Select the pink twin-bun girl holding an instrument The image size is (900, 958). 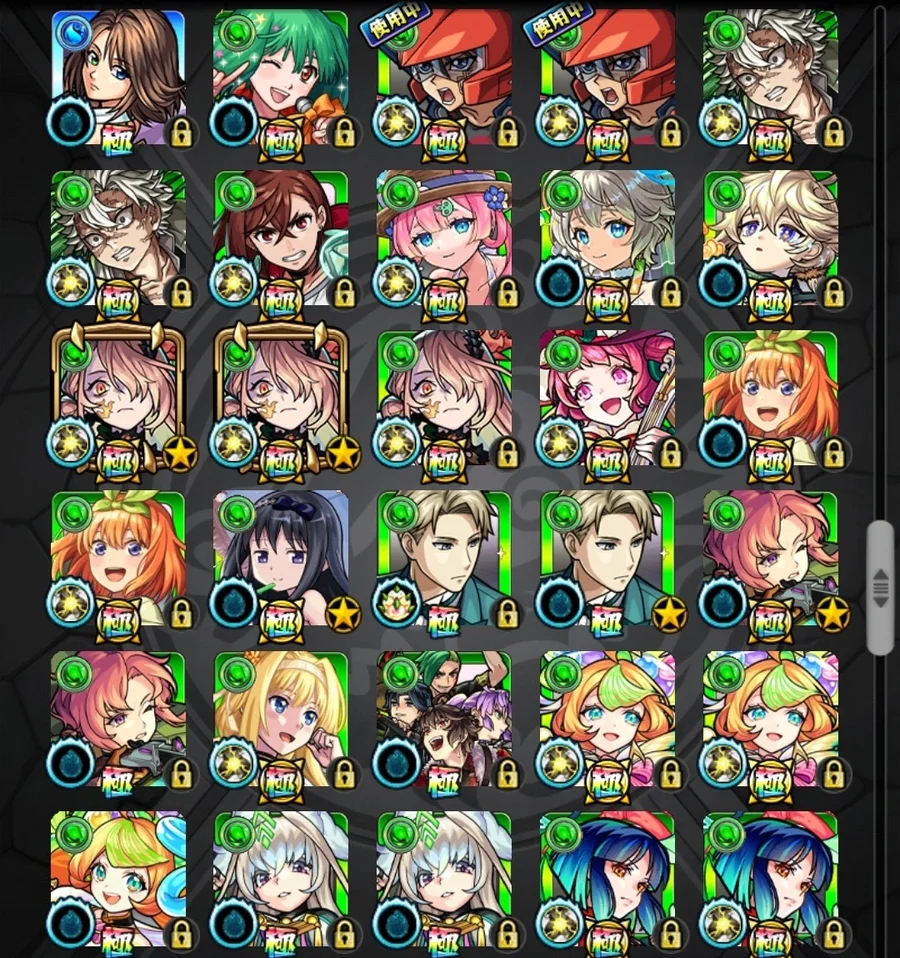tap(607, 398)
